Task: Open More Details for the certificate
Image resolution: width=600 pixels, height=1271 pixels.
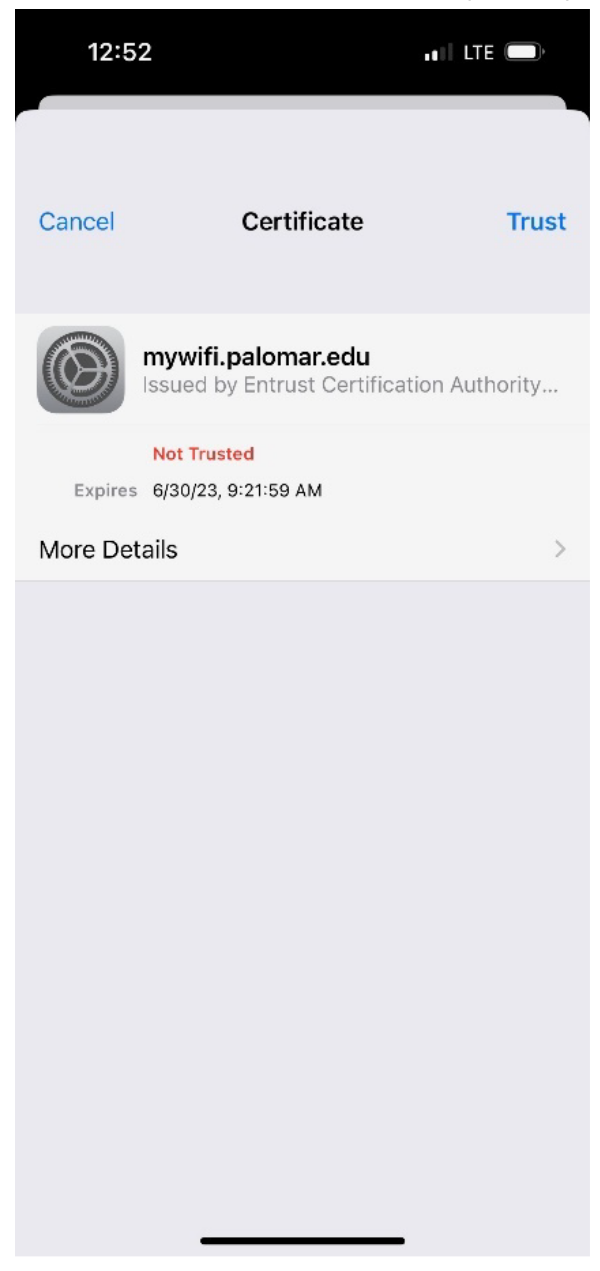Action: pos(300,549)
